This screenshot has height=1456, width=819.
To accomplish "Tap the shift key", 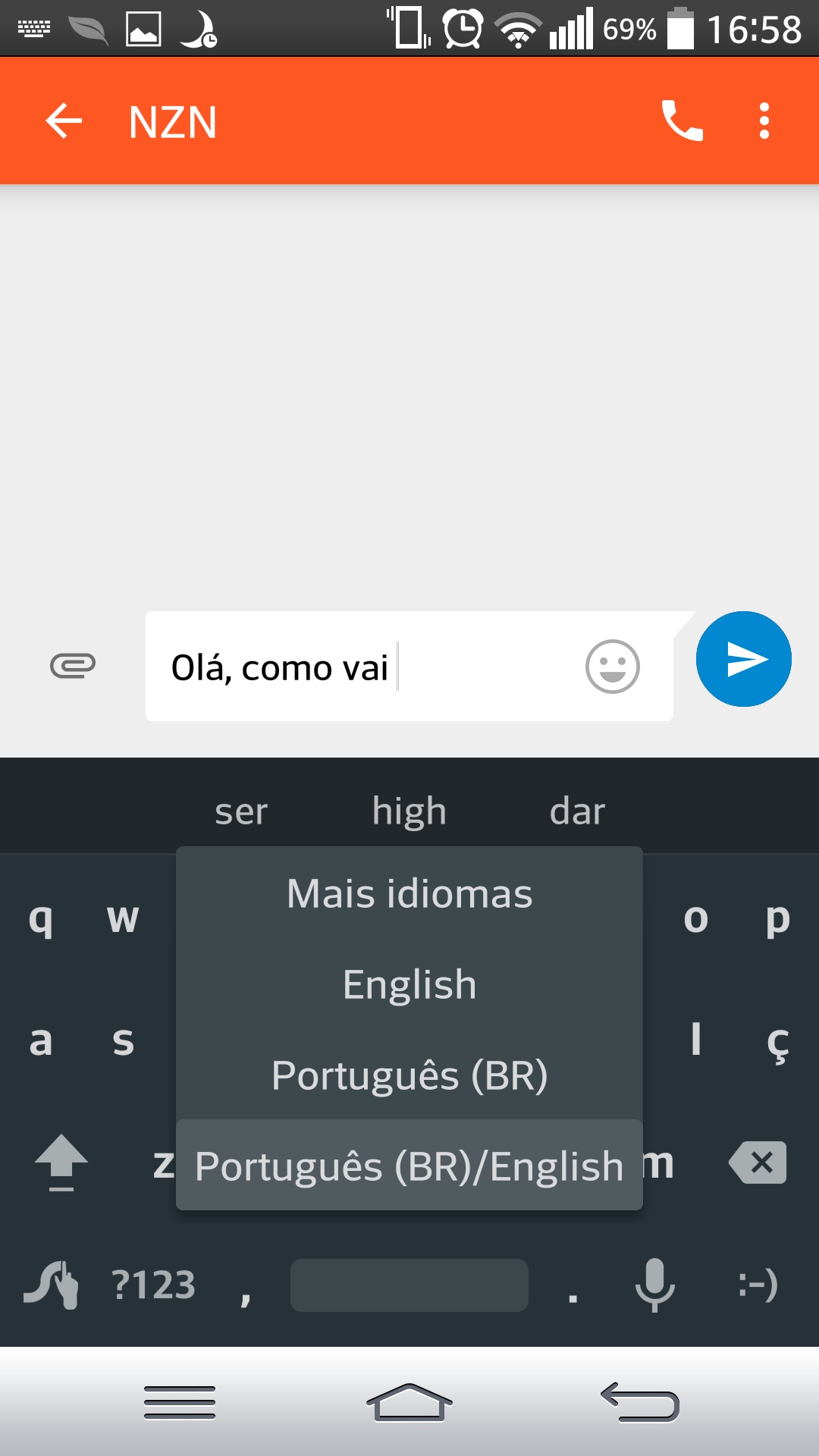I will (x=61, y=1163).
